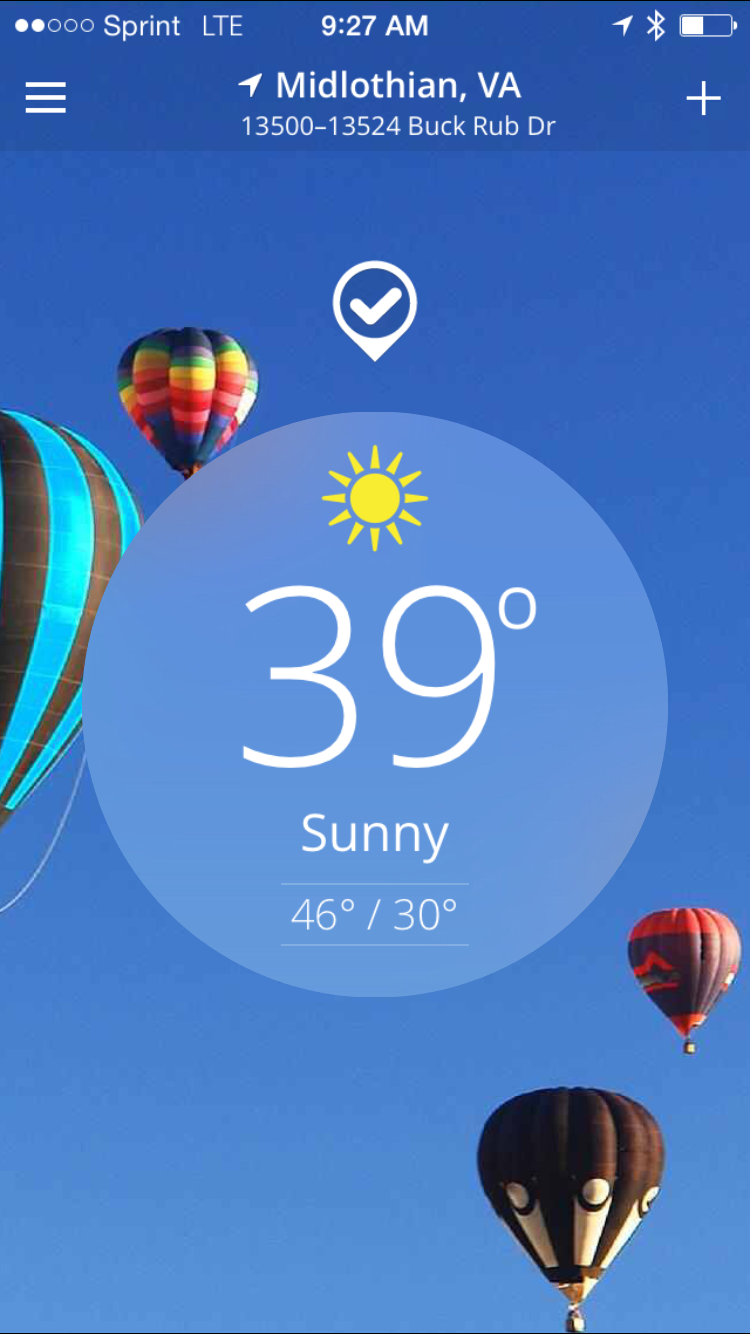Open the hamburger menu
750x1334 pixels.
click(46, 98)
